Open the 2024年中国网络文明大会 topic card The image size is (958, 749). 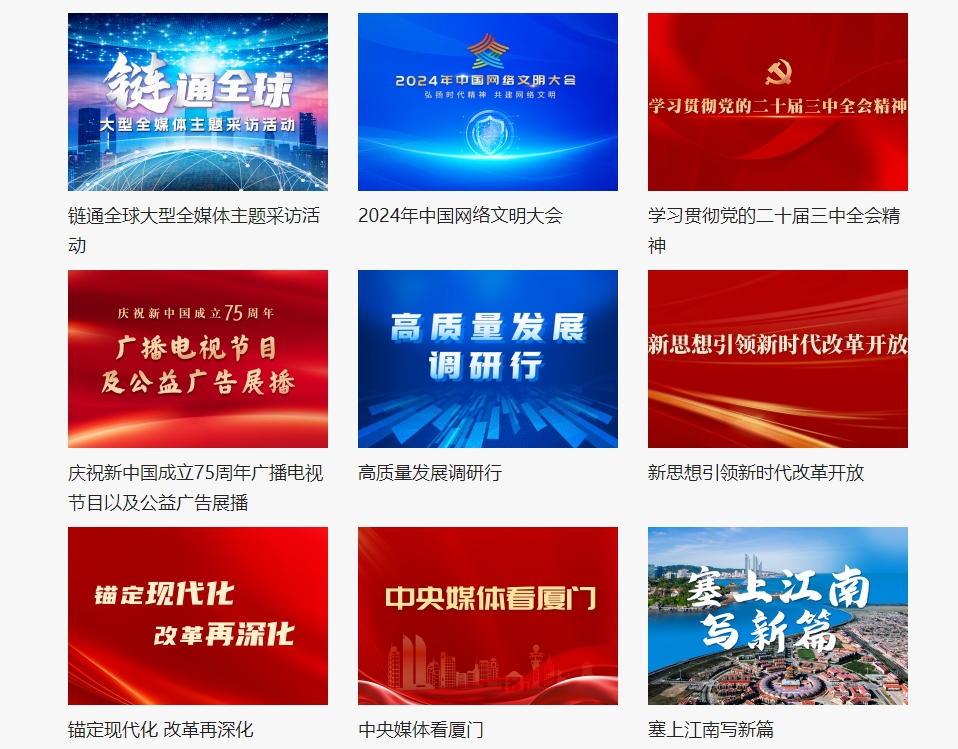click(488, 102)
